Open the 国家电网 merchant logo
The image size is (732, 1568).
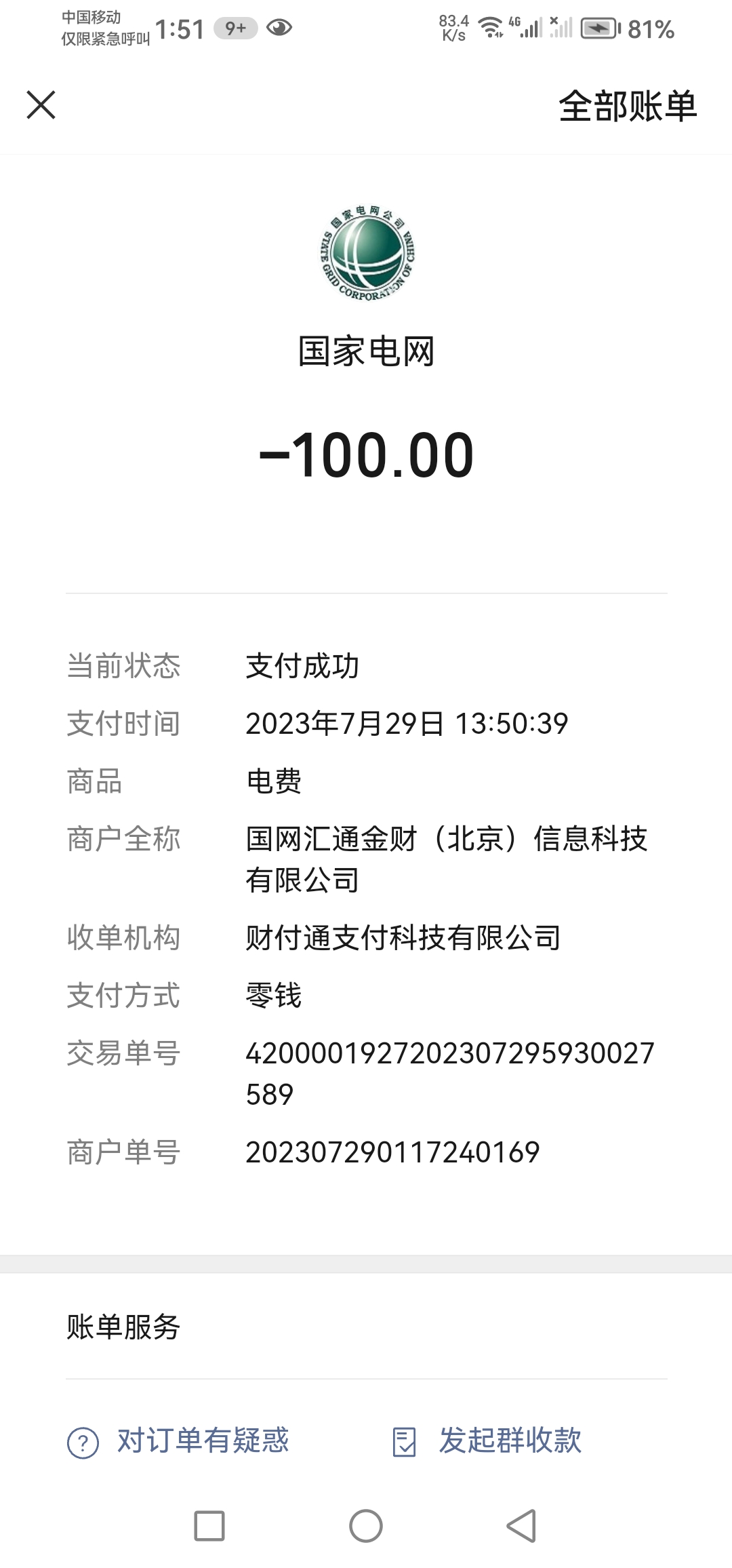pyautogui.click(x=367, y=253)
